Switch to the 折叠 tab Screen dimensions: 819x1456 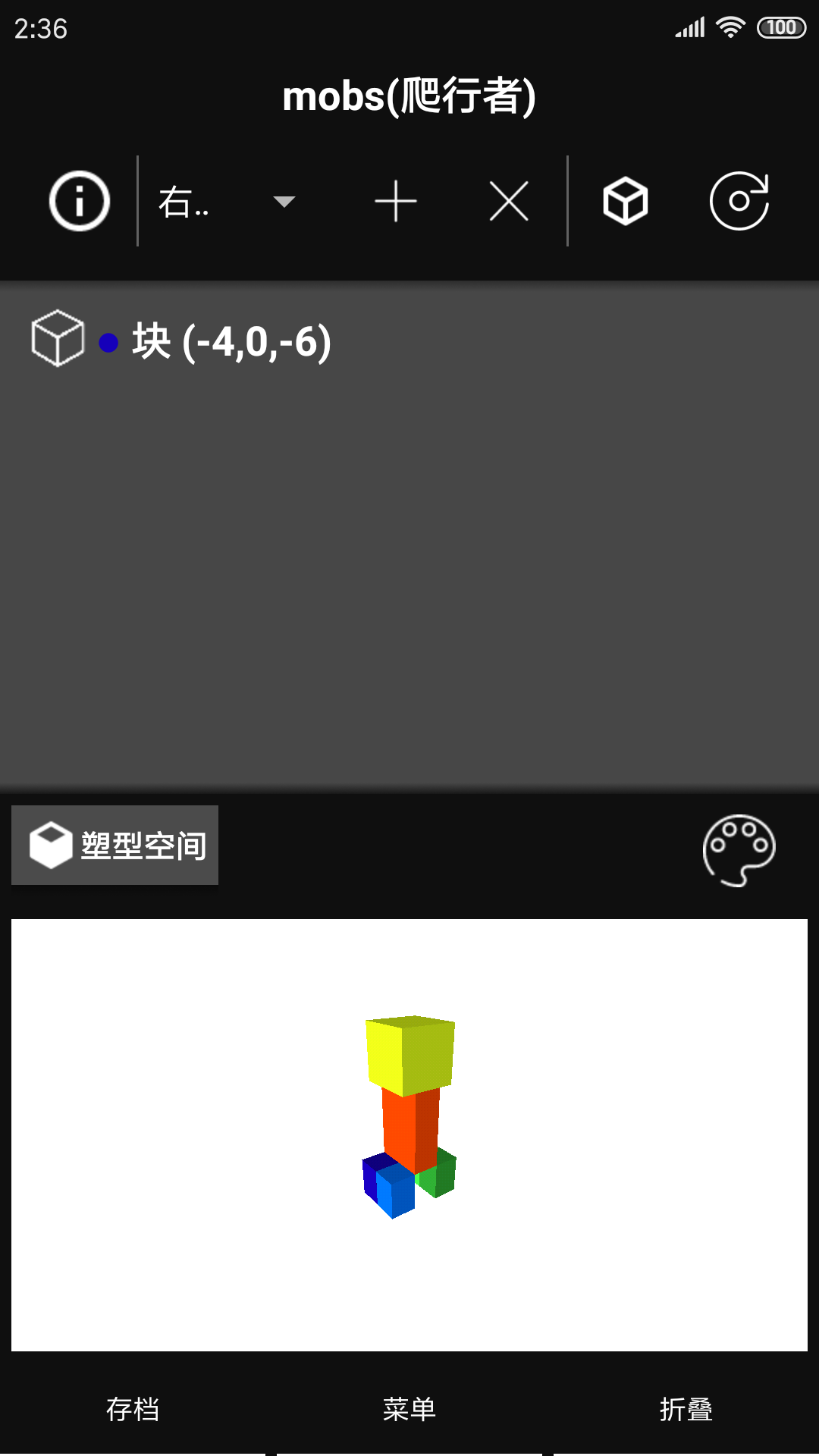686,1409
